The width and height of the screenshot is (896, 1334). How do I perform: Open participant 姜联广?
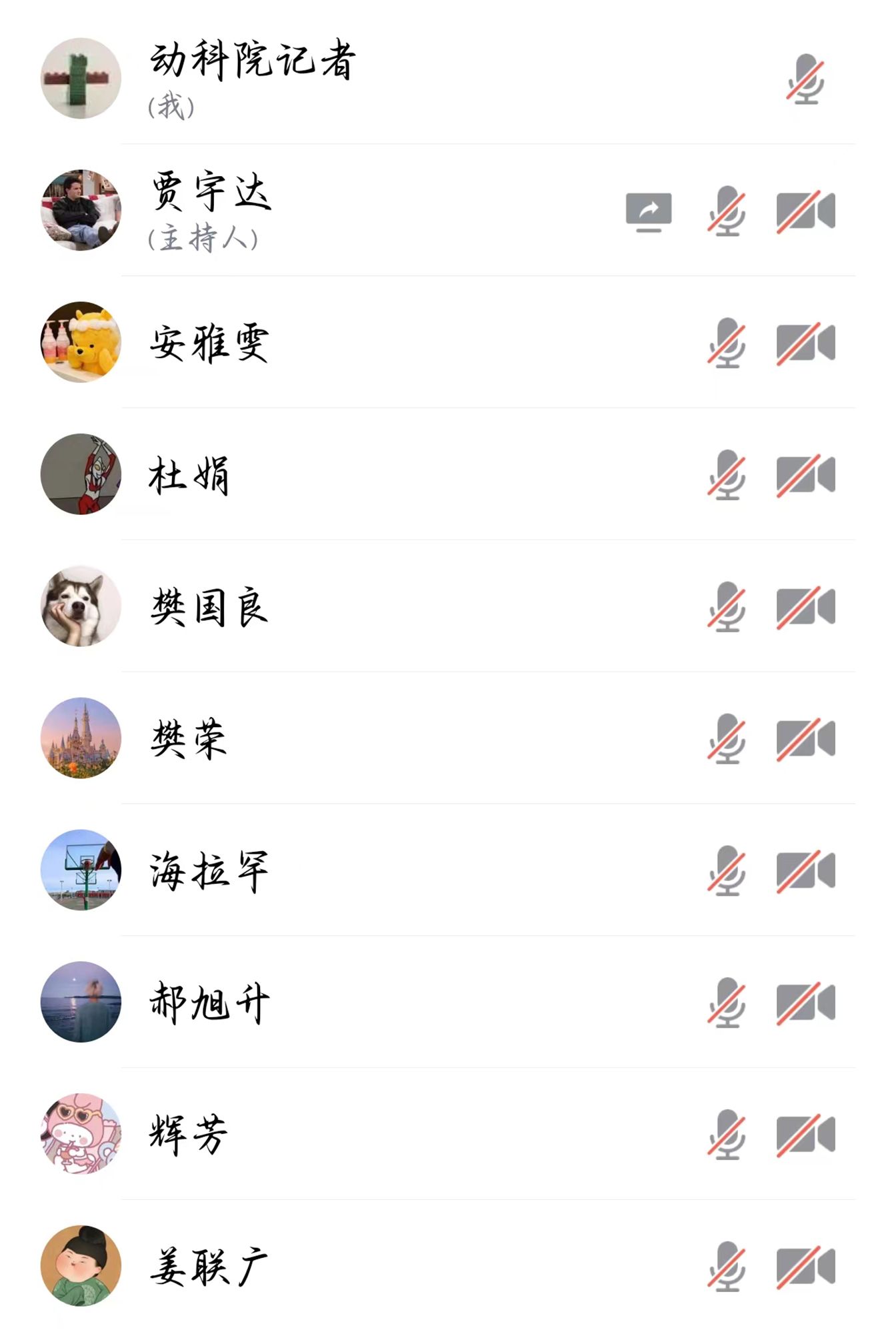[x=209, y=1267]
